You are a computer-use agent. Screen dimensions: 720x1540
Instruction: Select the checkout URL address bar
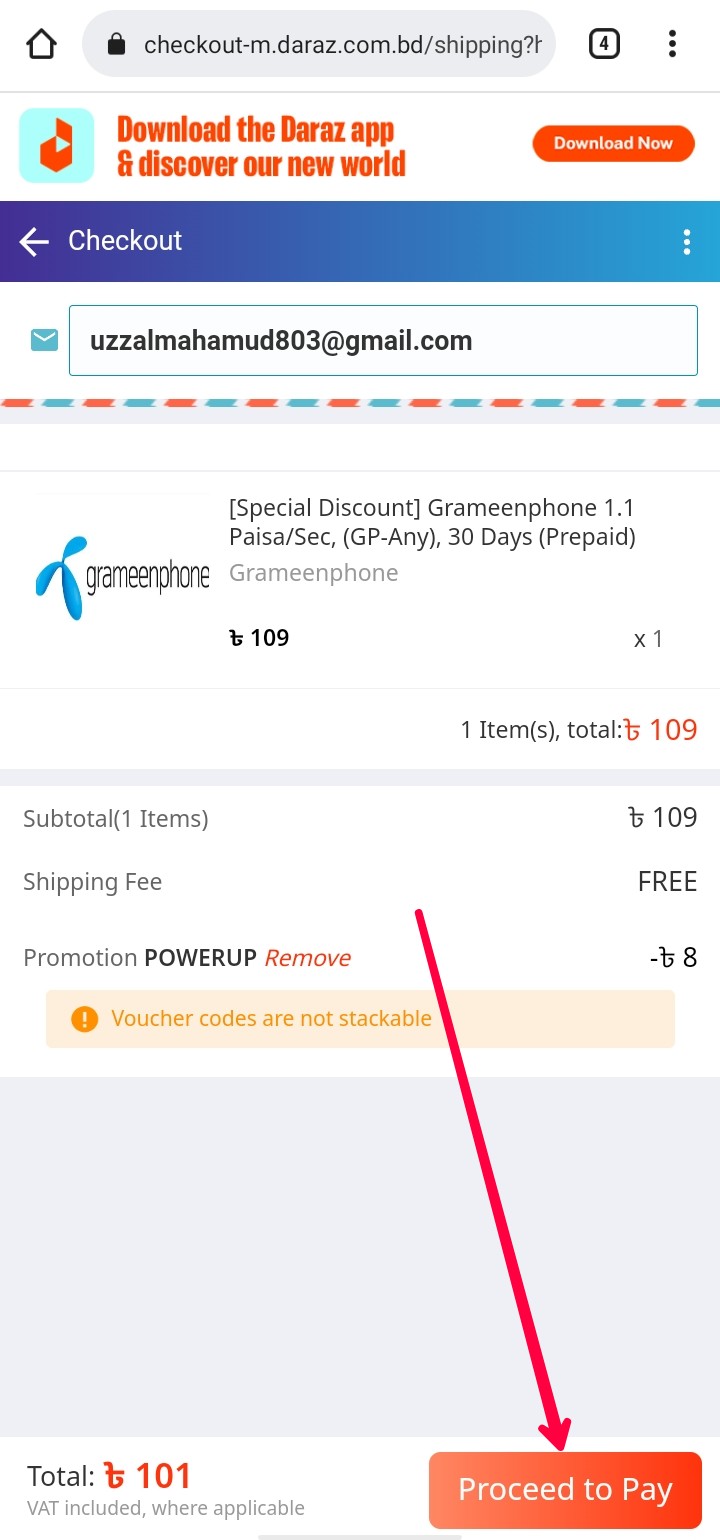point(318,44)
